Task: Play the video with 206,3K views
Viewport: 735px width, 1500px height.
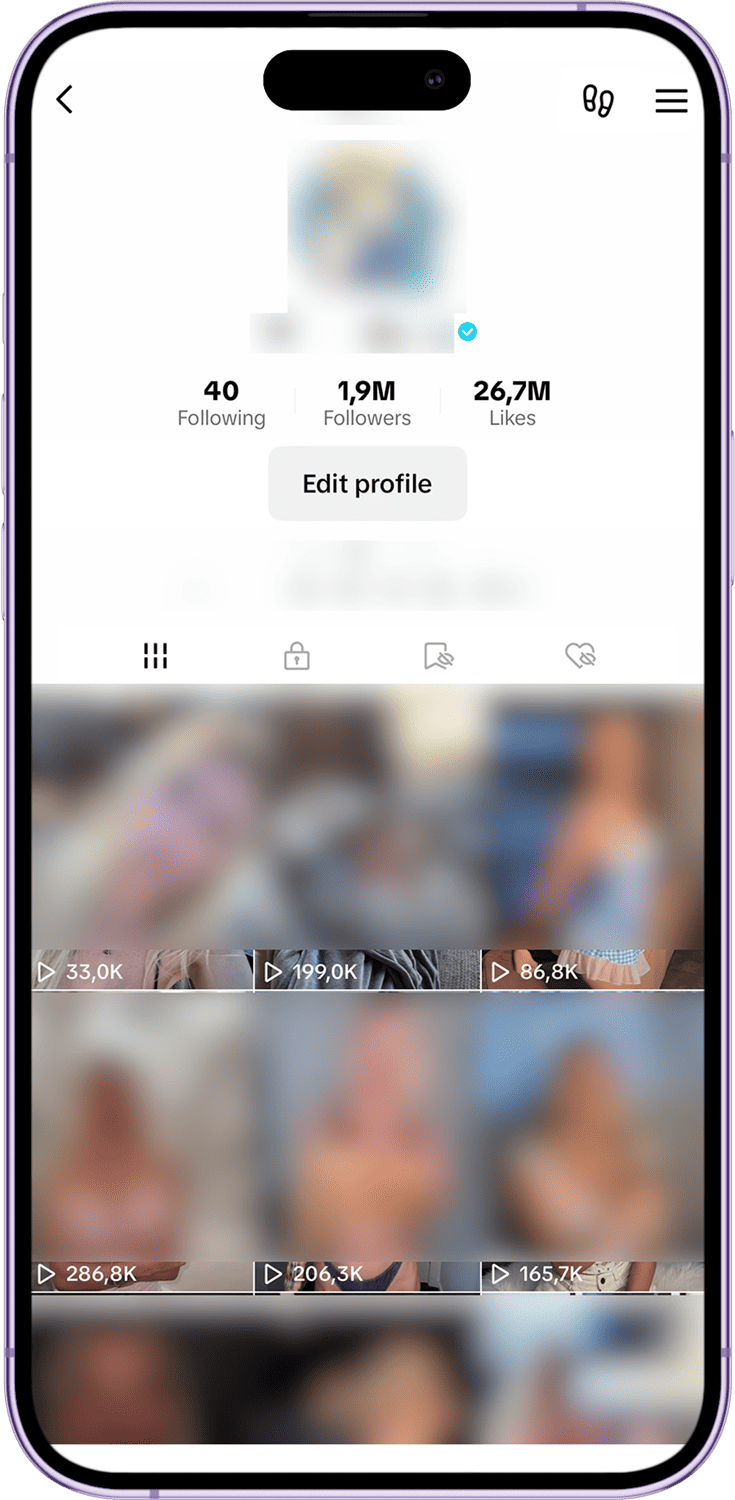Action: tap(367, 1140)
